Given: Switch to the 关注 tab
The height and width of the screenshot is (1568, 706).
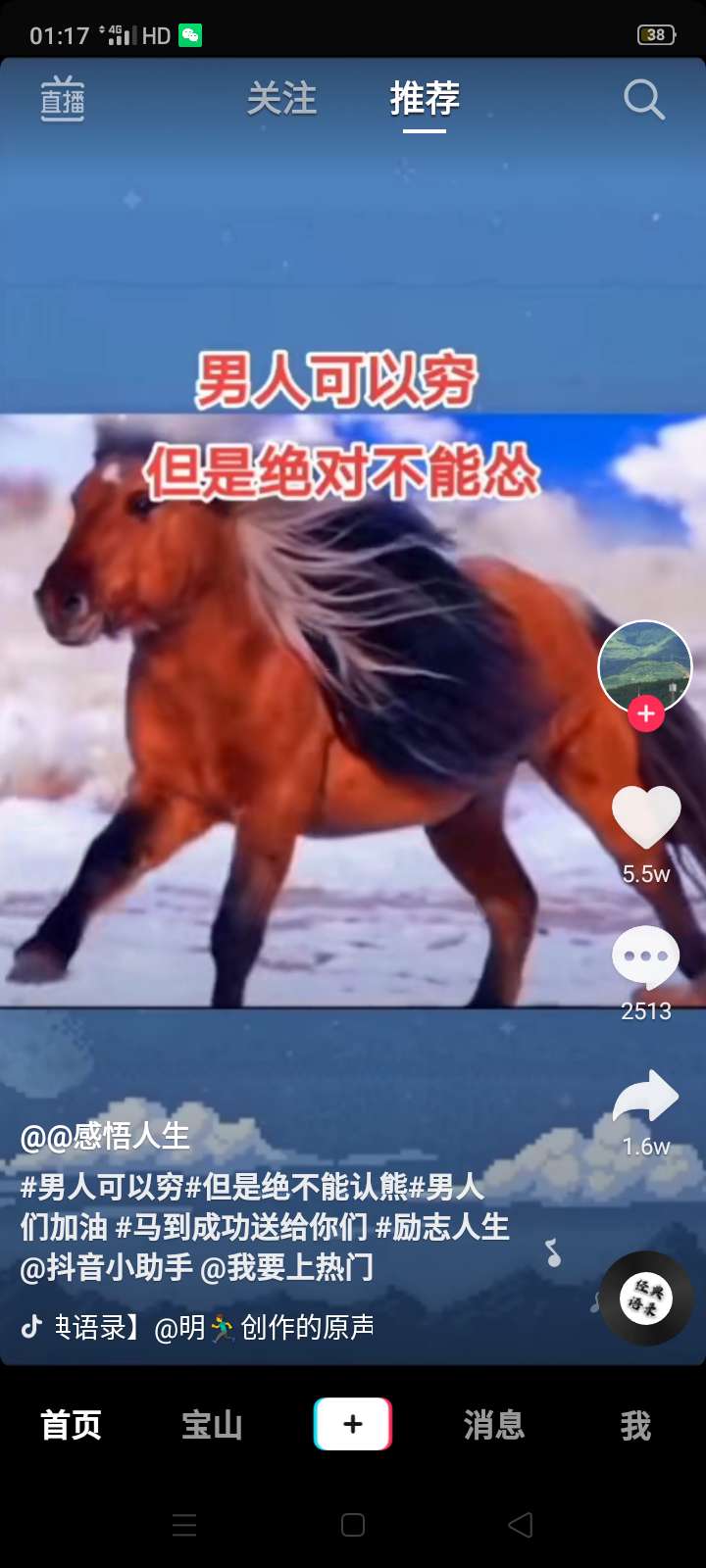Looking at the screenshot, I should (281, 99).
